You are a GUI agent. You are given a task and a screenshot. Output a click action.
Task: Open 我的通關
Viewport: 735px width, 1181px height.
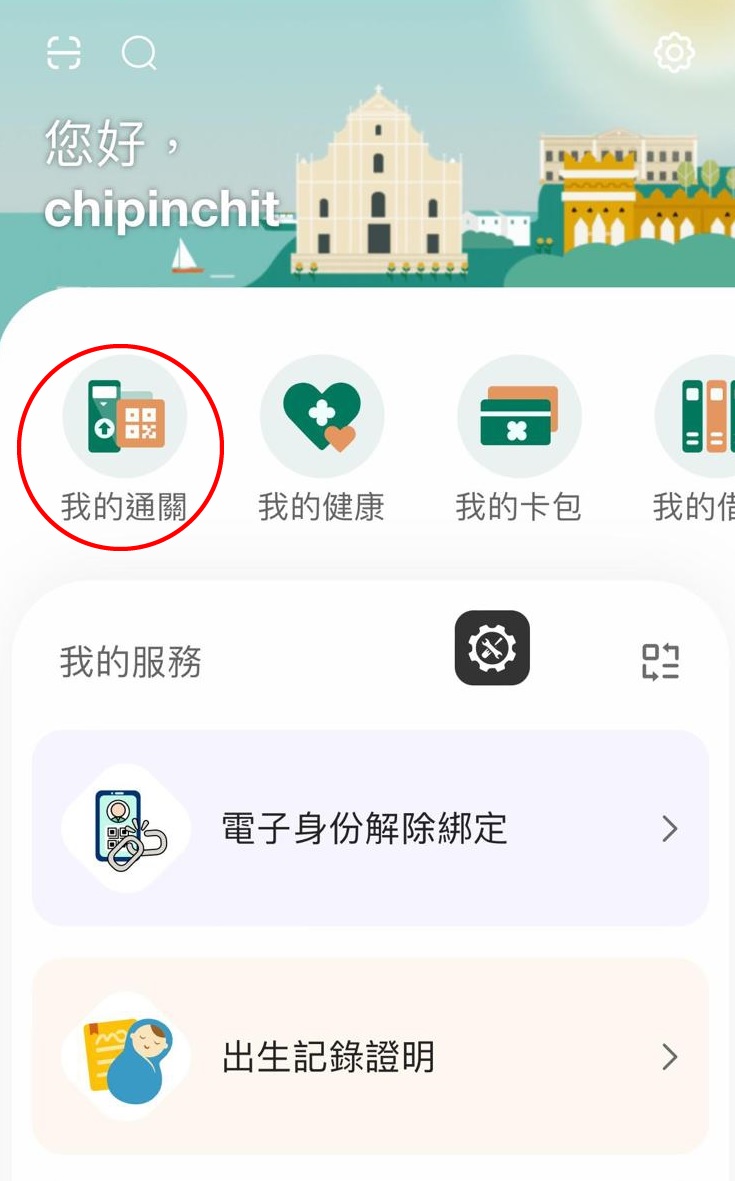[124, 440]
